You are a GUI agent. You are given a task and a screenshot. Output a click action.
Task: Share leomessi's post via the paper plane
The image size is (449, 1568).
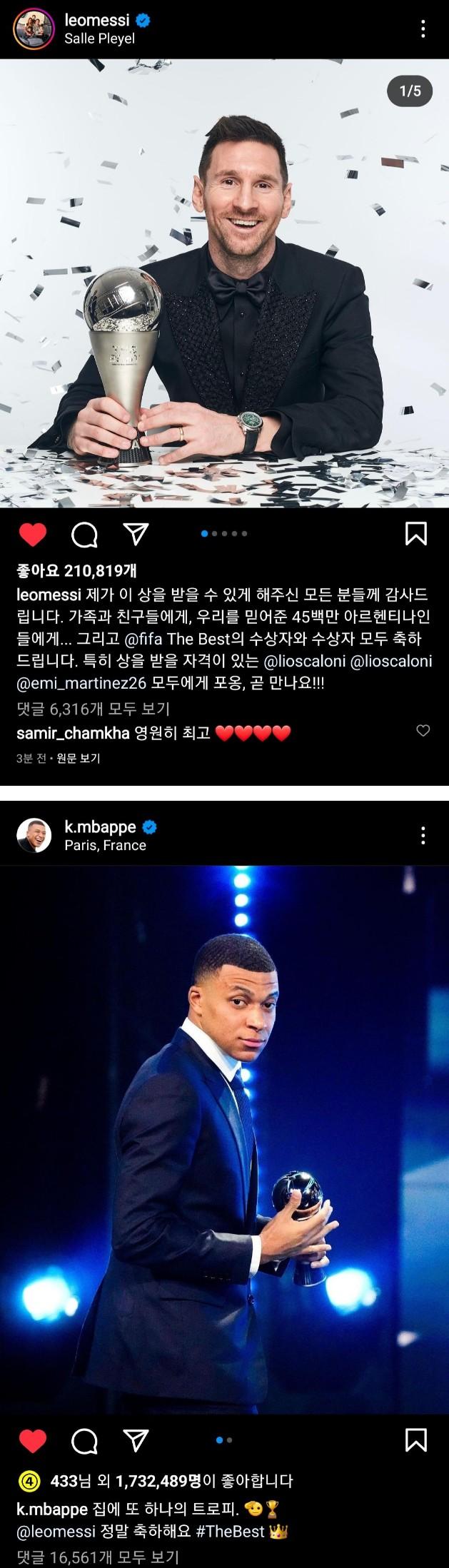coord(136,533)
